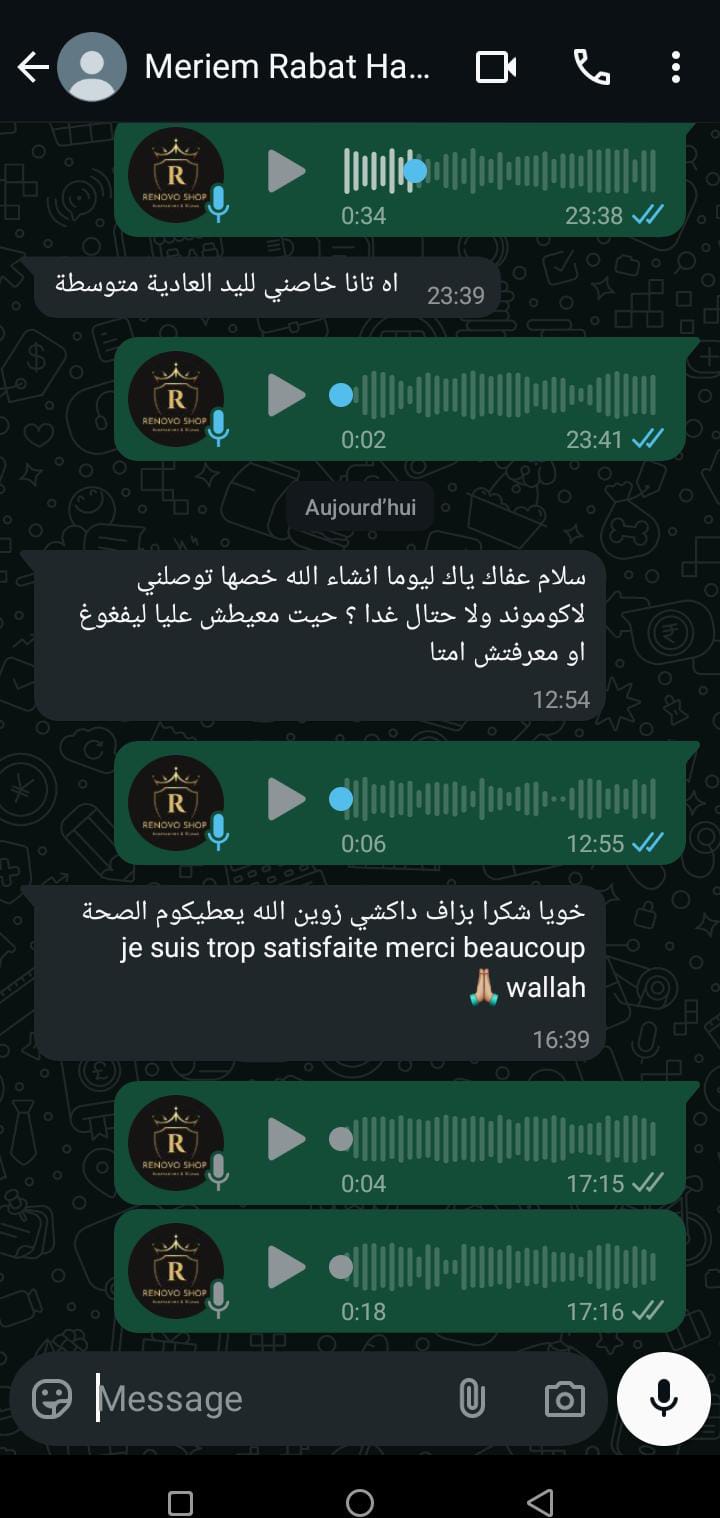
Task: Play the 0:34 voice message
Action: coord(287,172)
